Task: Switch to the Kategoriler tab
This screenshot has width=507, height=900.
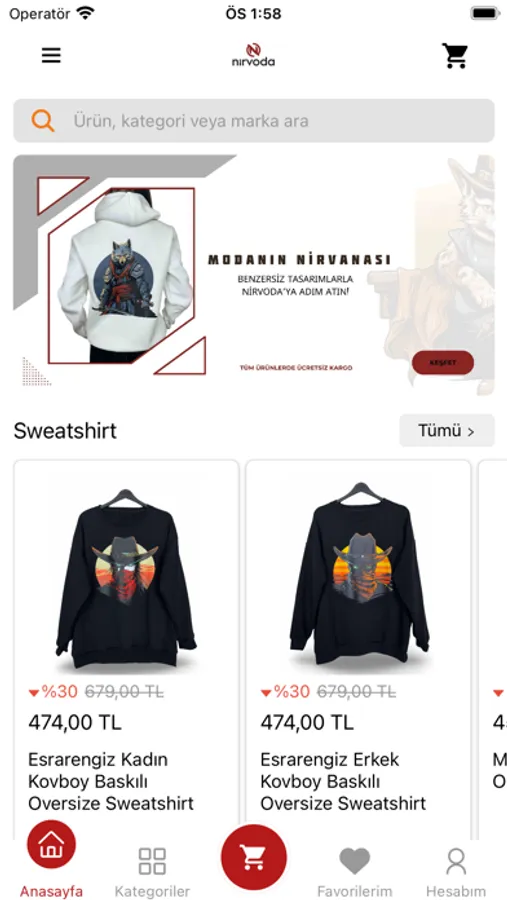Action: pos(152,871)
